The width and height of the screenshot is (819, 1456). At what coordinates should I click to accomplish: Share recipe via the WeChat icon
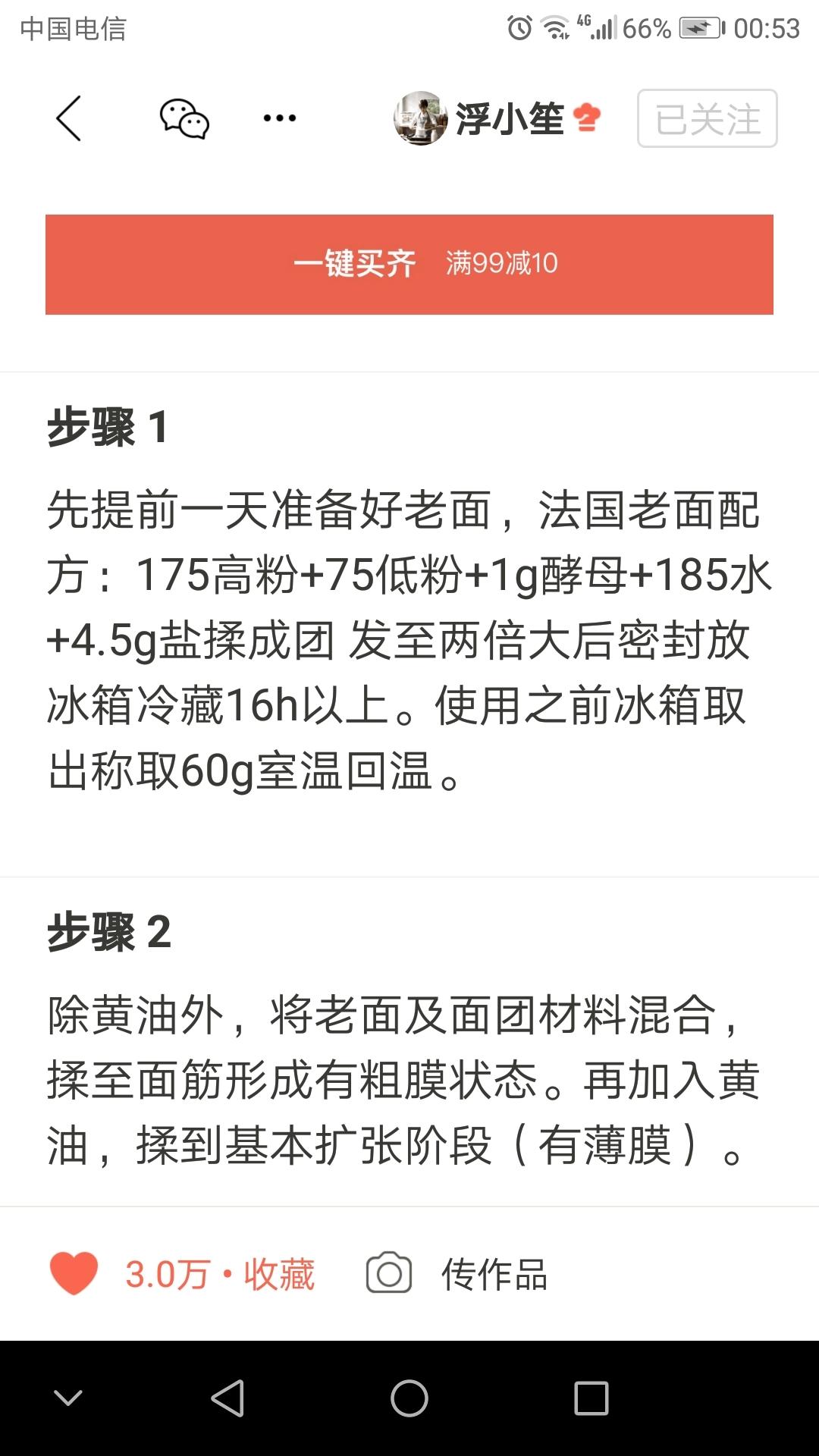(x=184, y=118)
